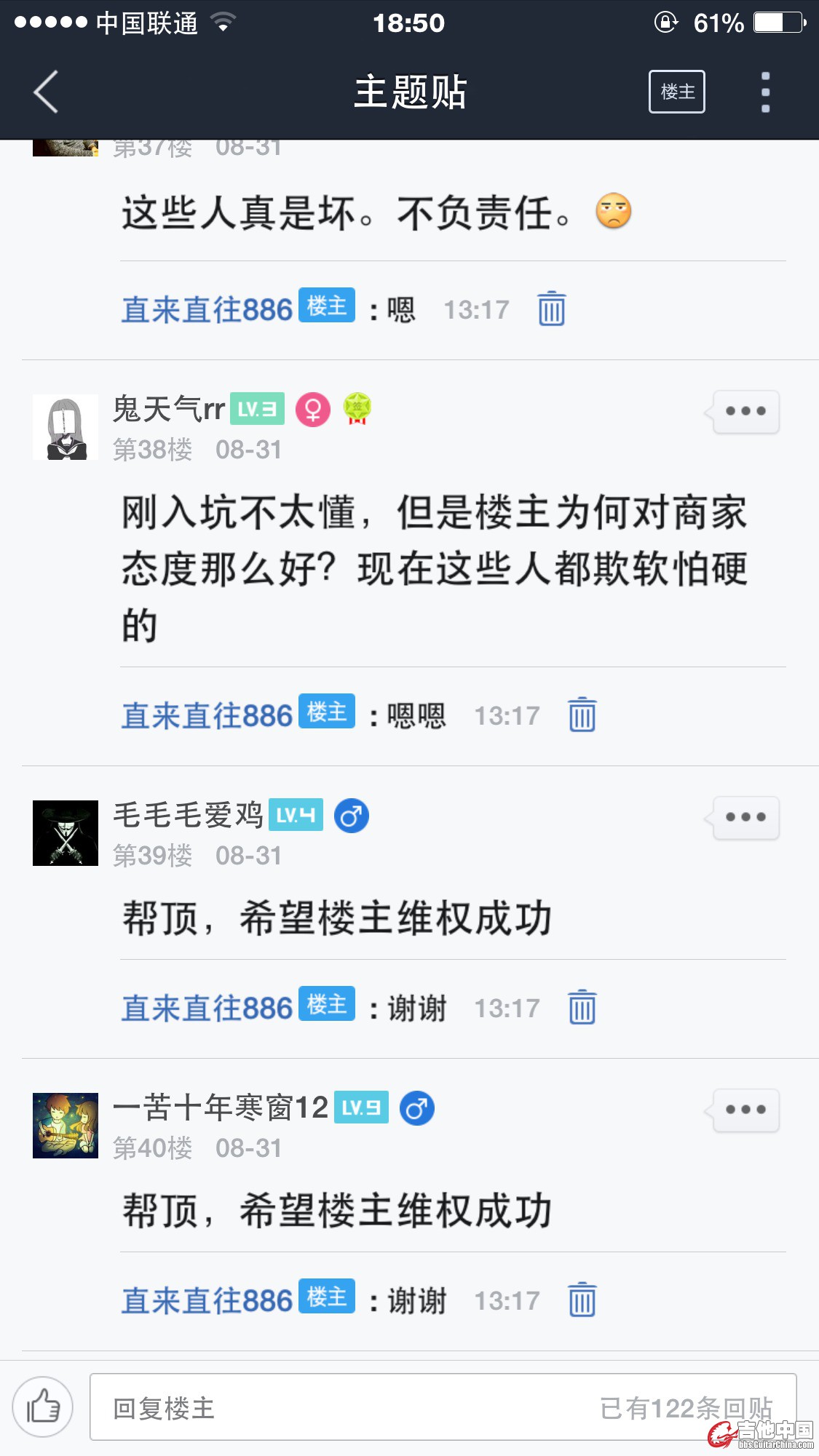Image resolution: width=819 pixels, height=1456 pixels.
Task: Delete the reply 嗯 under floor 37
Action: click(551, 309)
